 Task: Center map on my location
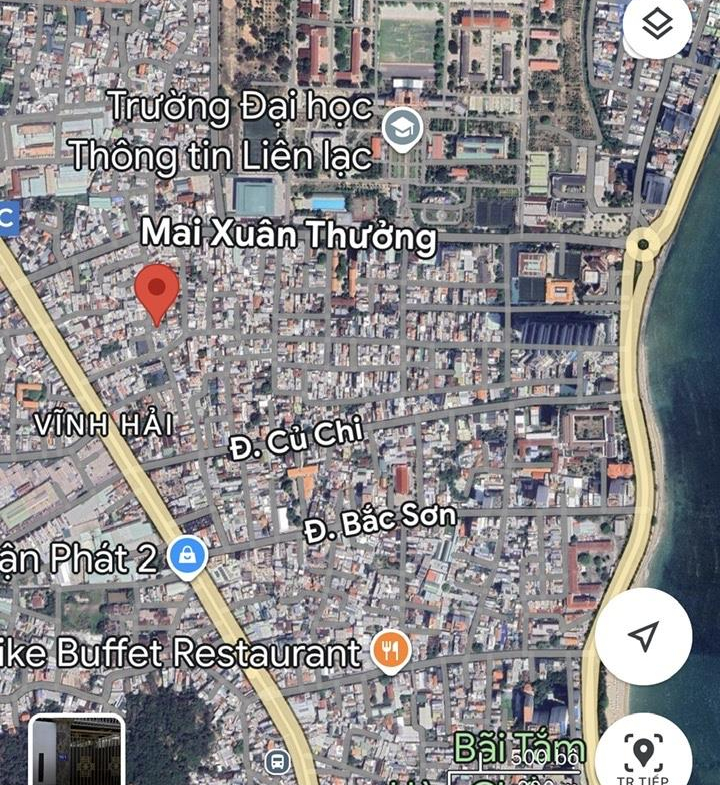click(x=644, y=636)
